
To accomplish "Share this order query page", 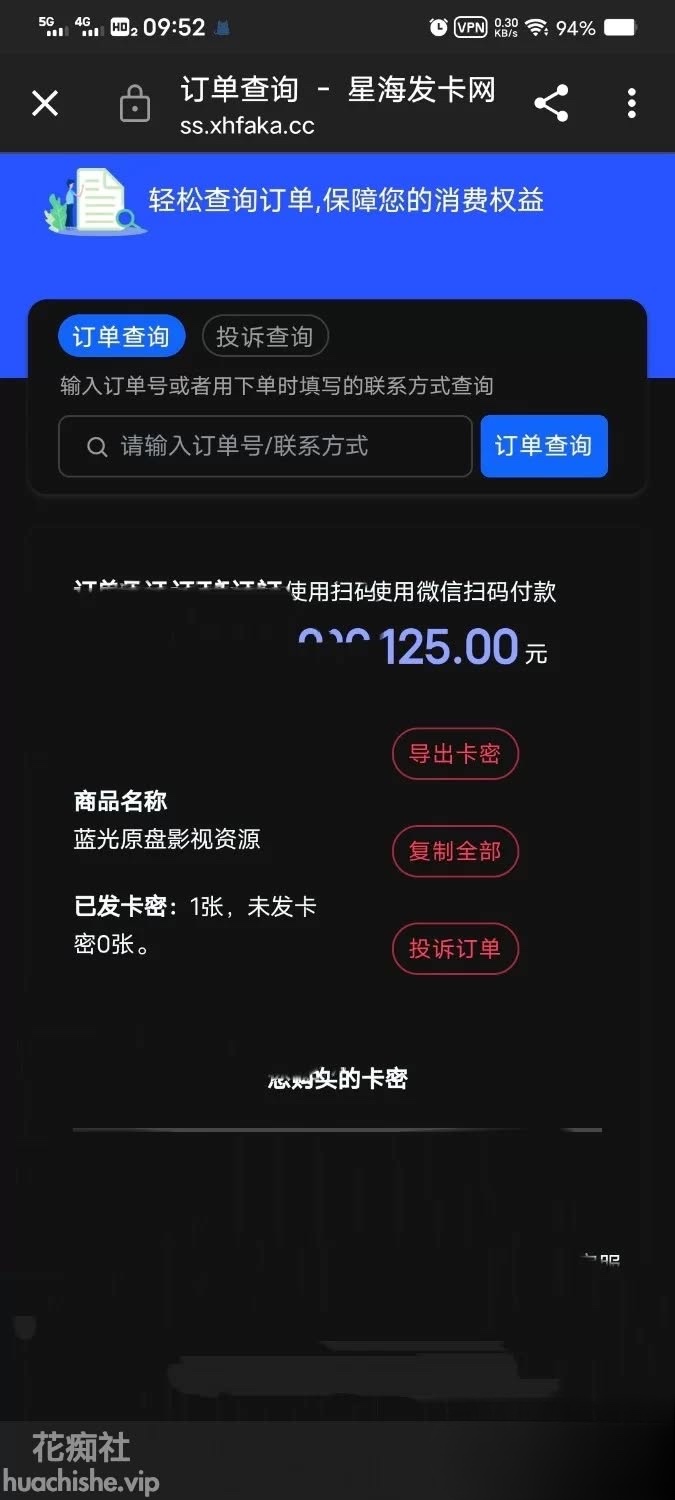I will (x=551, y=103).
